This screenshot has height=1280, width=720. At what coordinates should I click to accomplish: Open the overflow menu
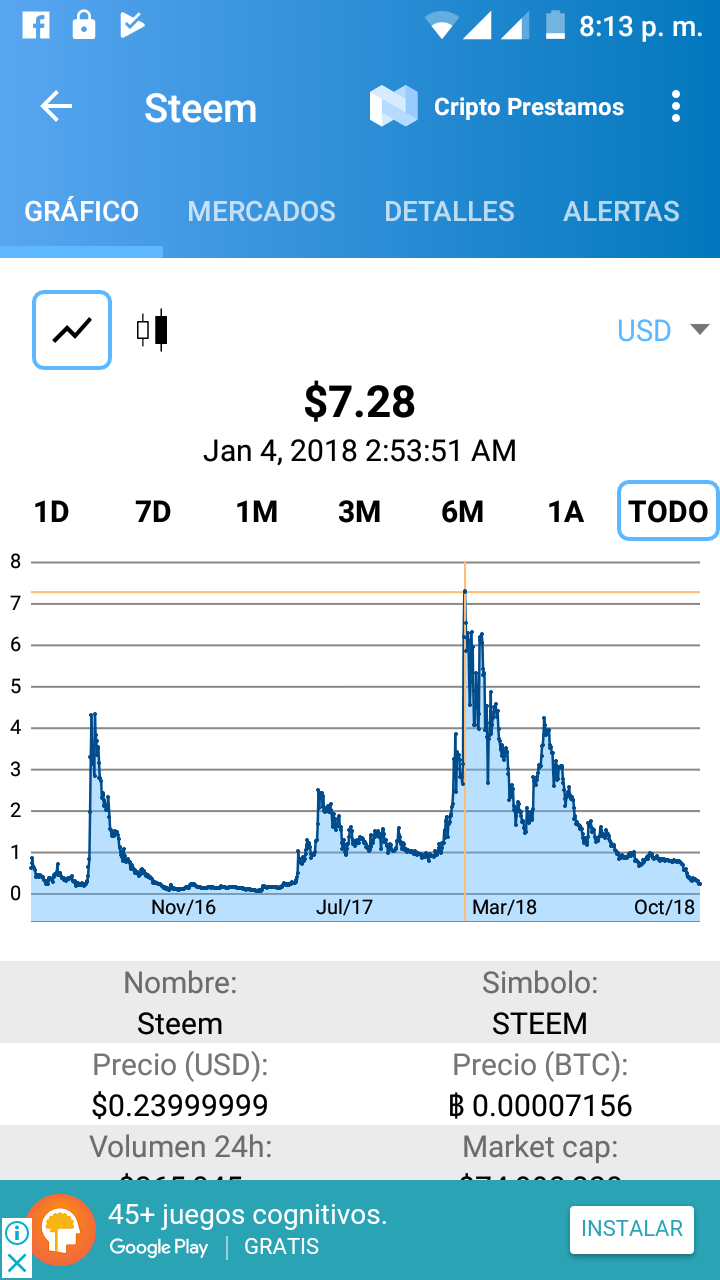(x=676, y=107)
